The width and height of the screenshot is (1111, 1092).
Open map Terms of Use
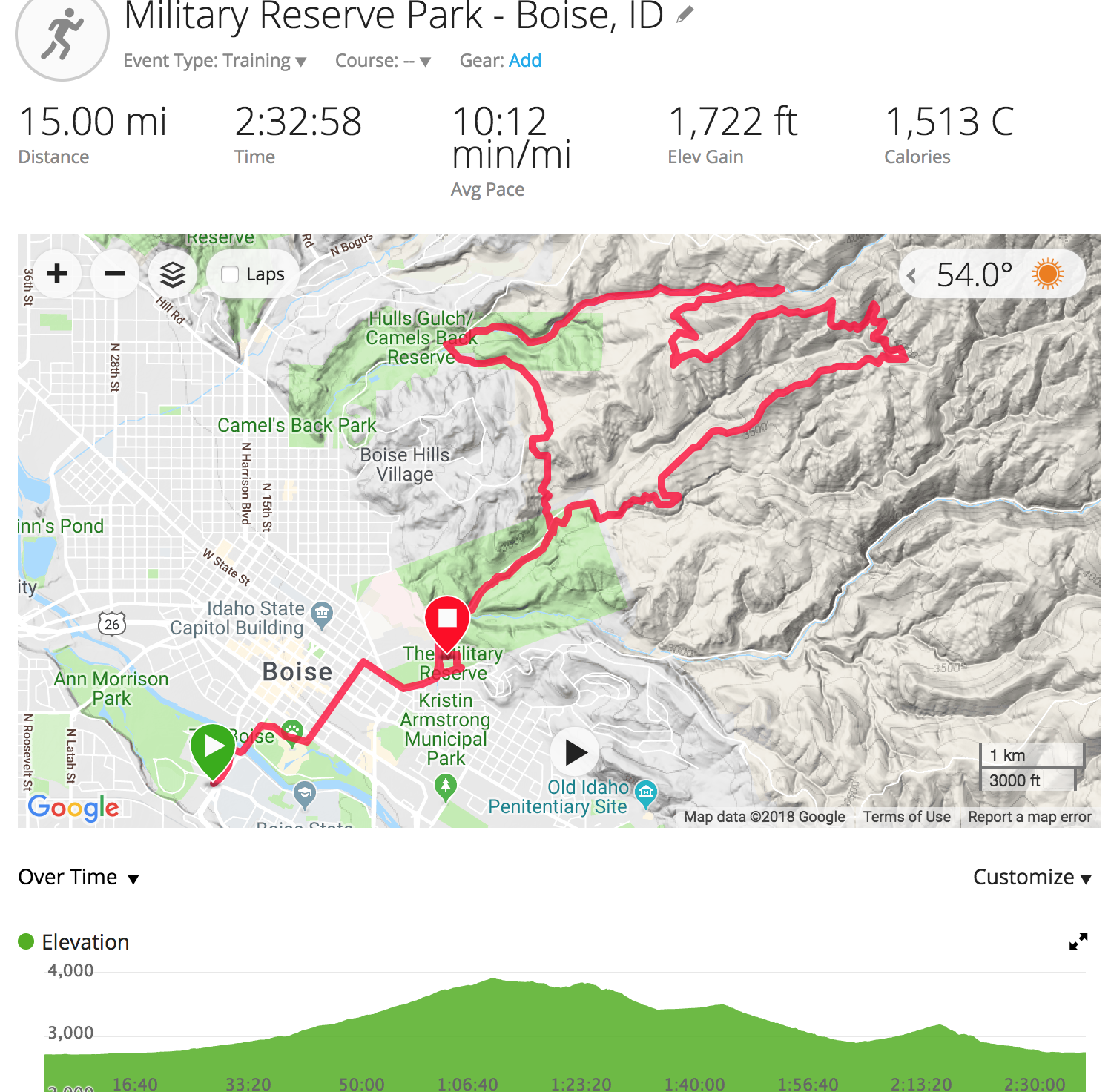click(906, 817)
